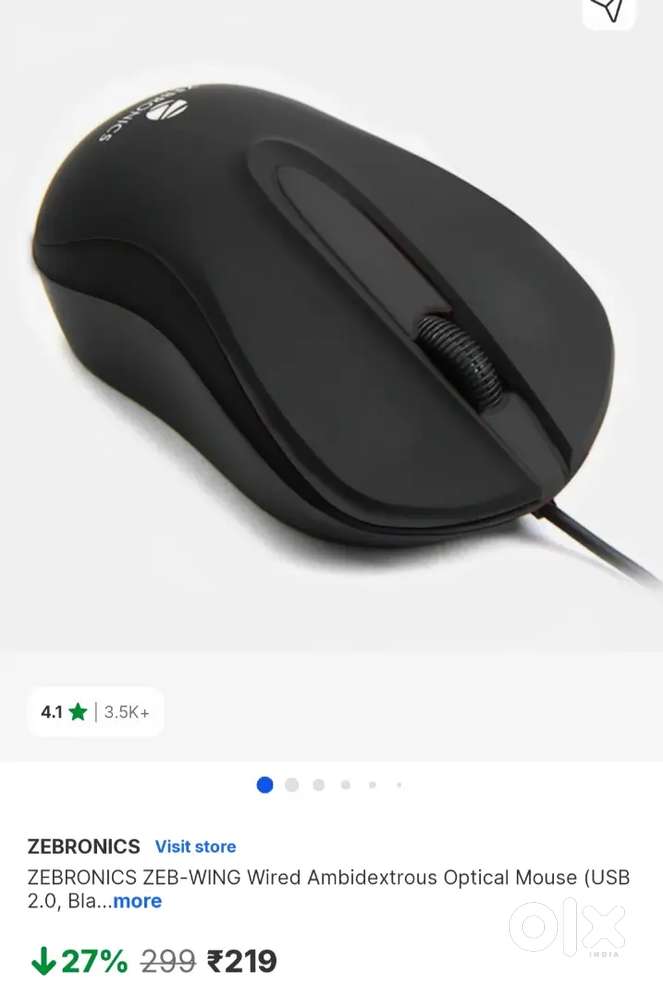Open the 4.1 star ratings chip
The height and width of the screenshot is (999, 663).
[95, 712]
